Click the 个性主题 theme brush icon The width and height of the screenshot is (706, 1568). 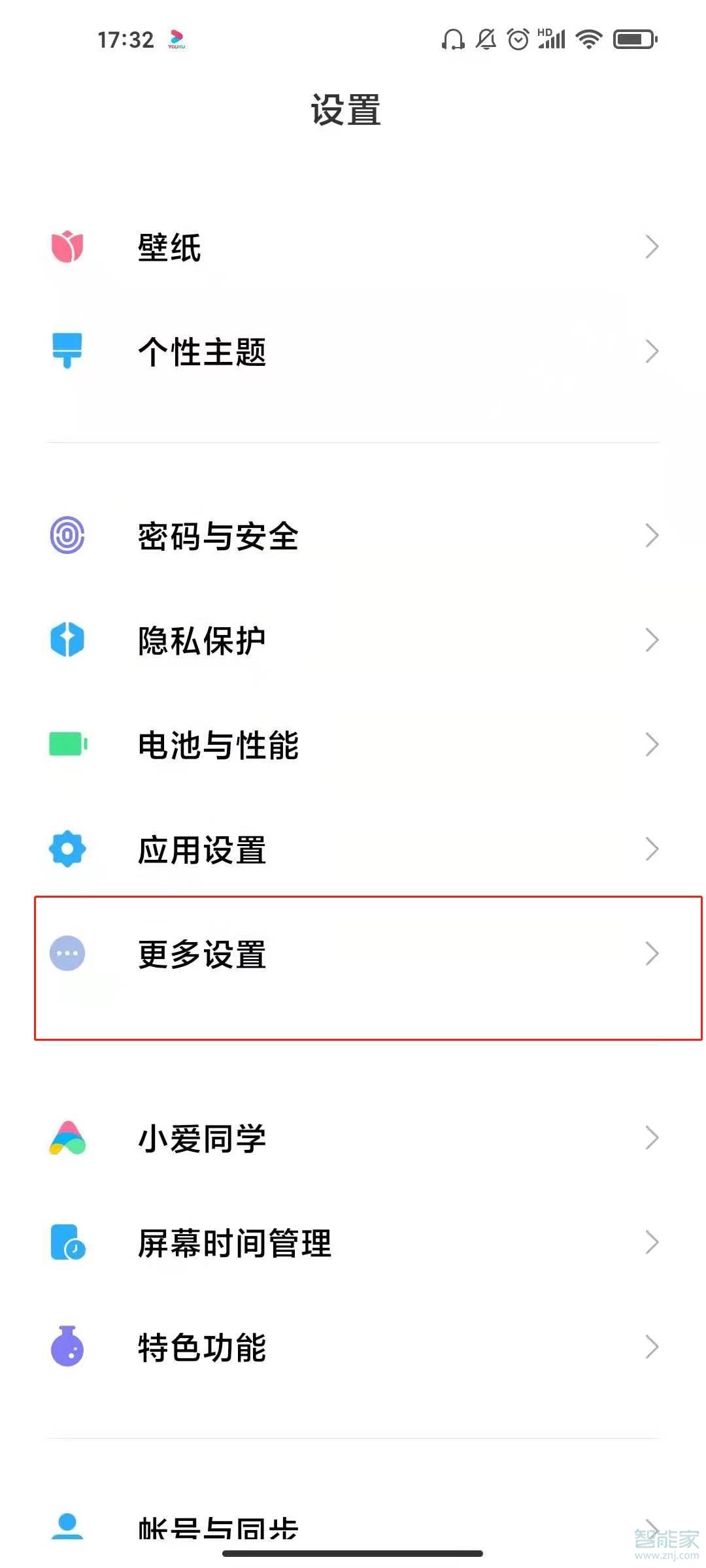click(x=67, y=352)
